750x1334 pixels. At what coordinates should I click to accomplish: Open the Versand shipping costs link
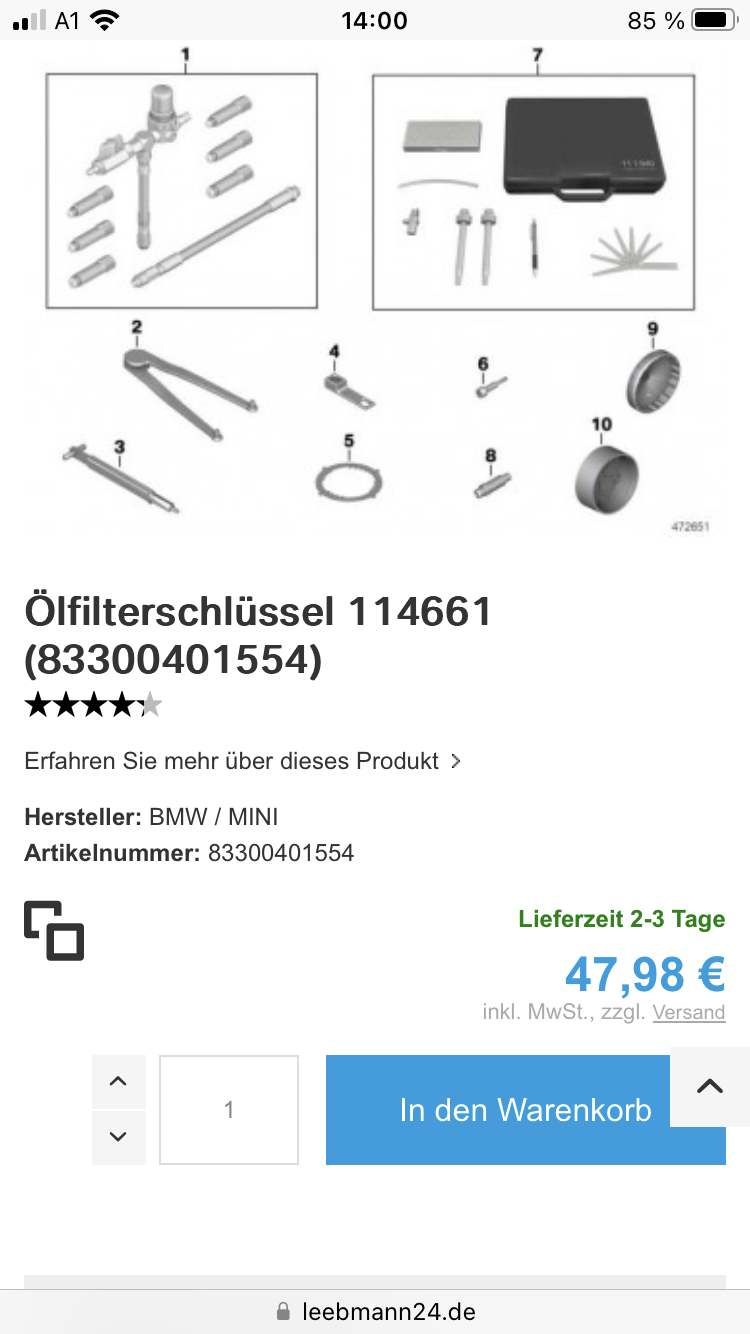click(689, 1012)
